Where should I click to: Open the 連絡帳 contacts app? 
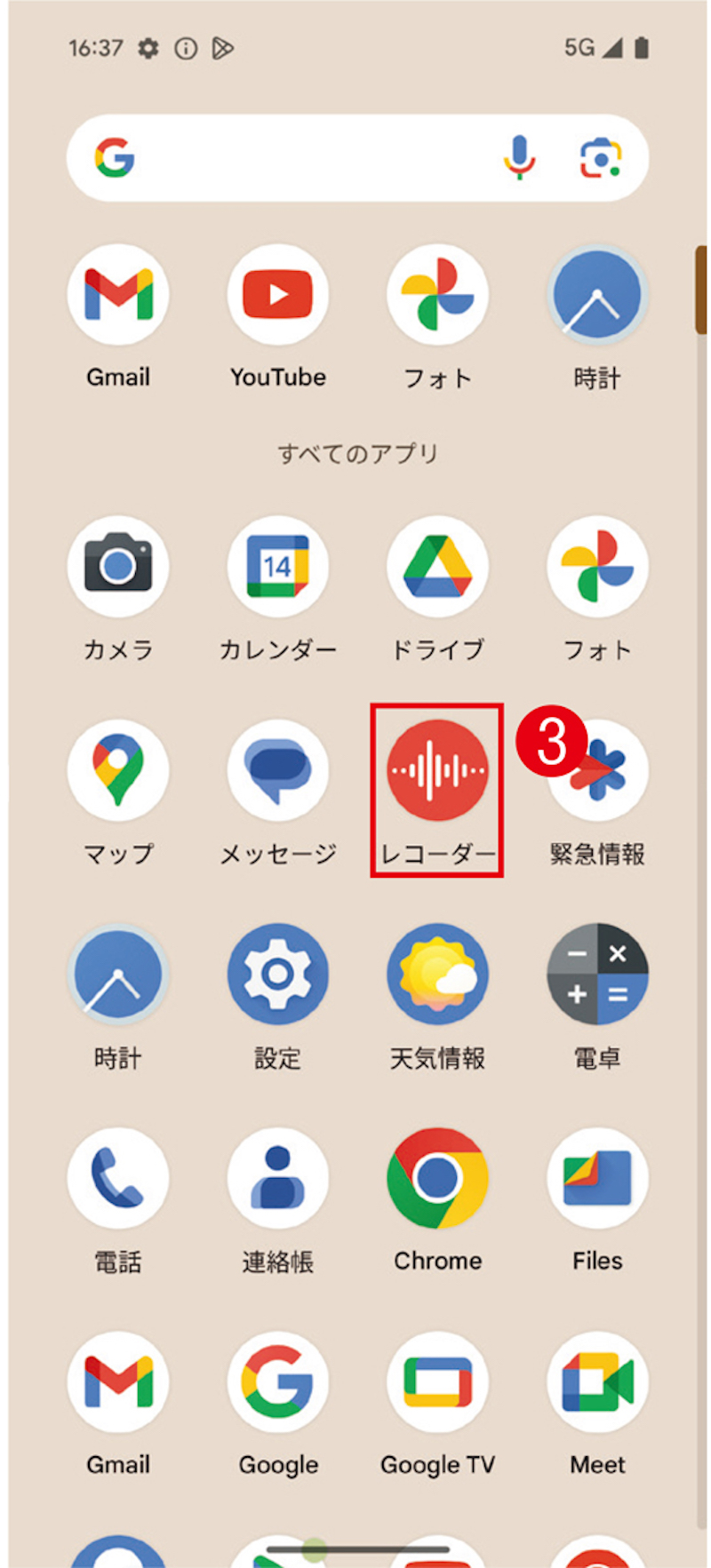pos(278,1178)
